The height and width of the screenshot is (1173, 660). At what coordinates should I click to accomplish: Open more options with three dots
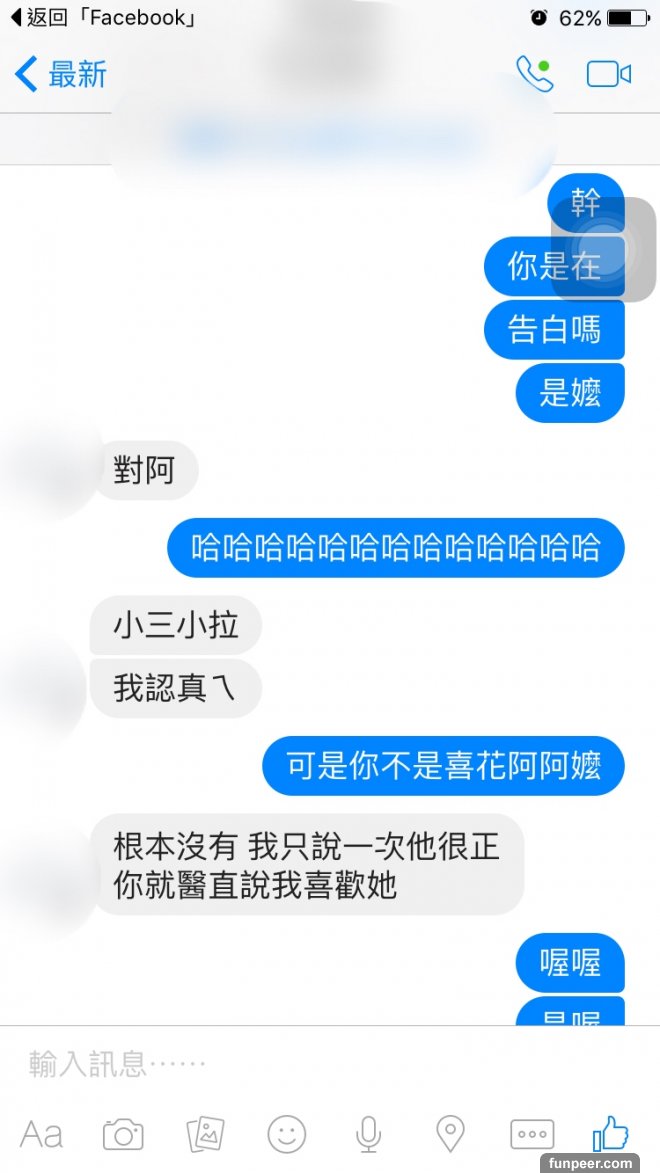pos(532,1134)
